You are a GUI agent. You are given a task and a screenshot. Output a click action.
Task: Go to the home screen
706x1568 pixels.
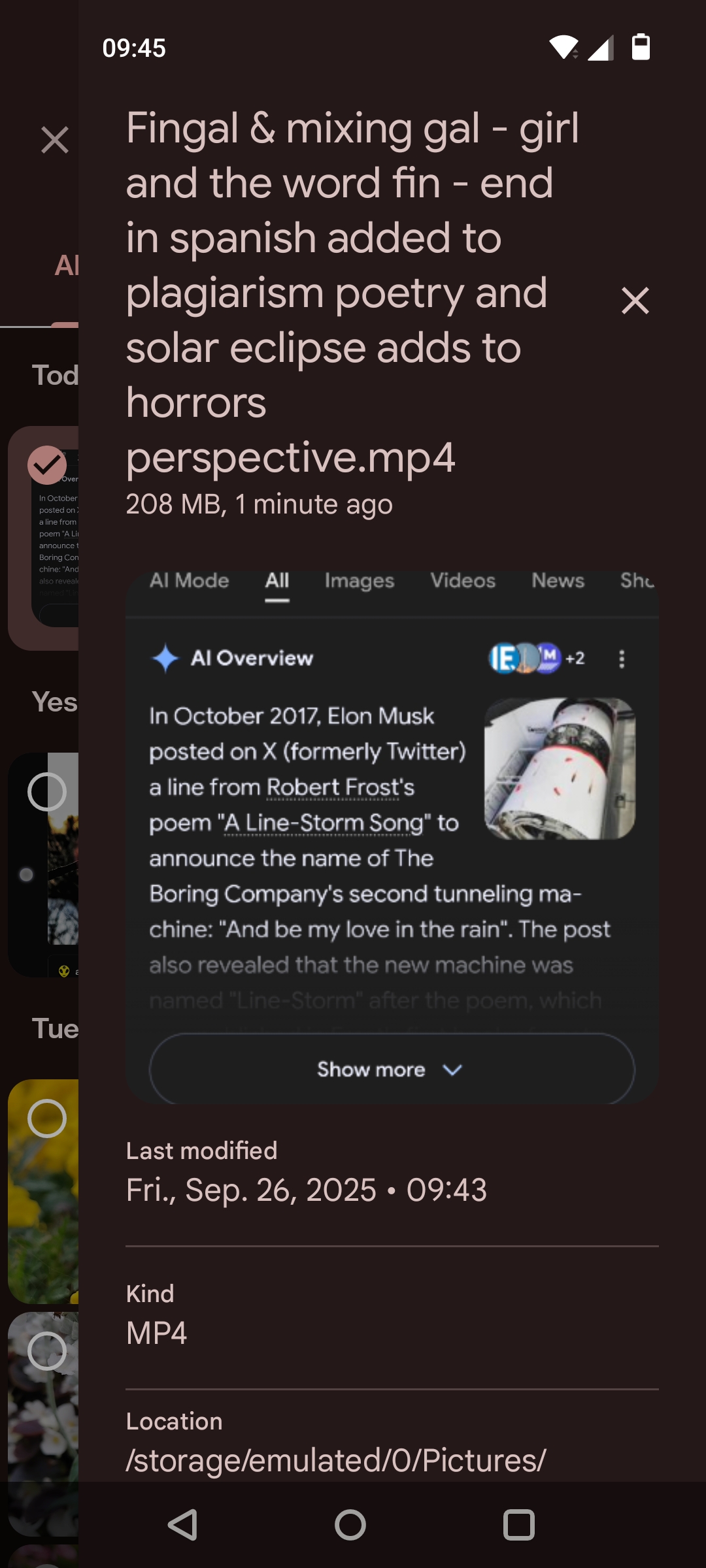point(350,1525)
